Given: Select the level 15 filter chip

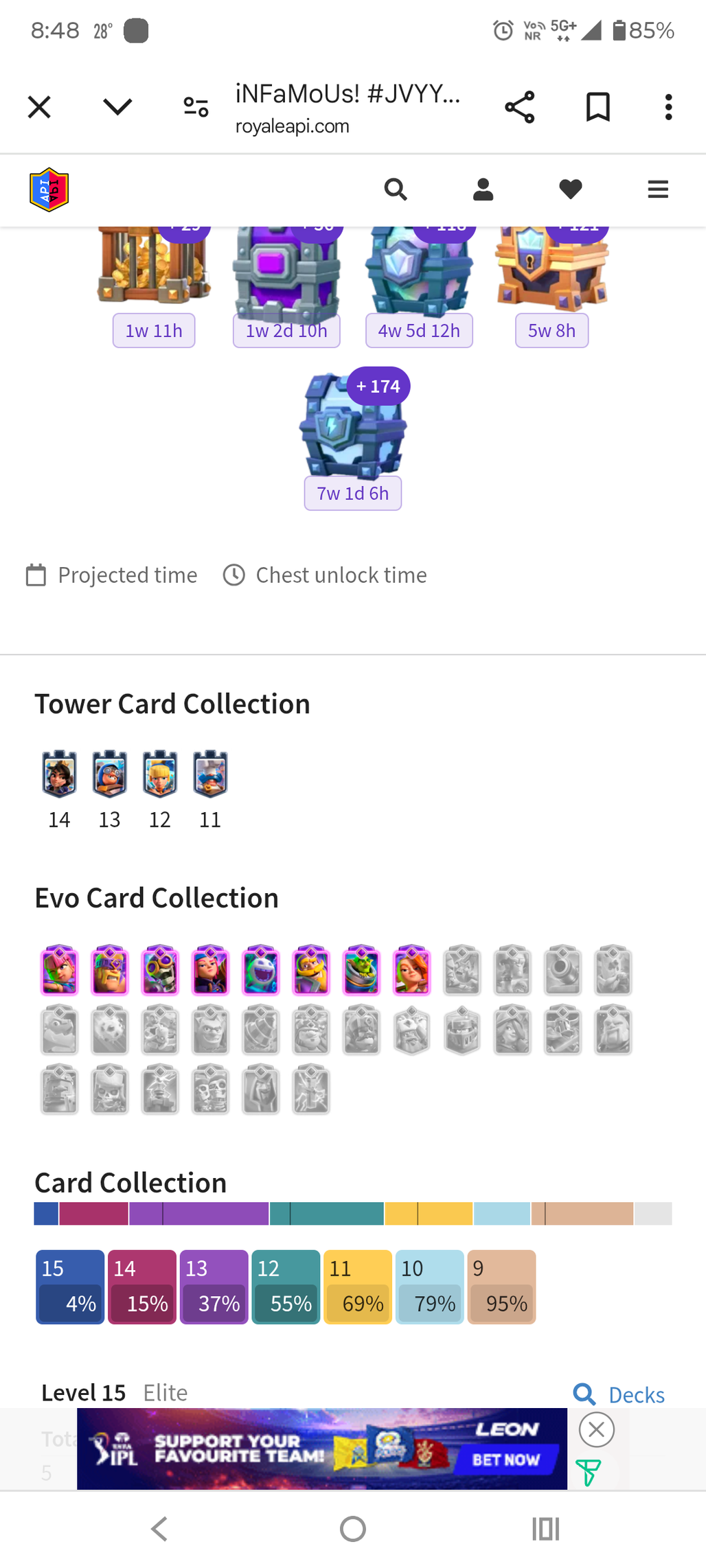Looking at the screenshot, I should (x=70, y=1287).
